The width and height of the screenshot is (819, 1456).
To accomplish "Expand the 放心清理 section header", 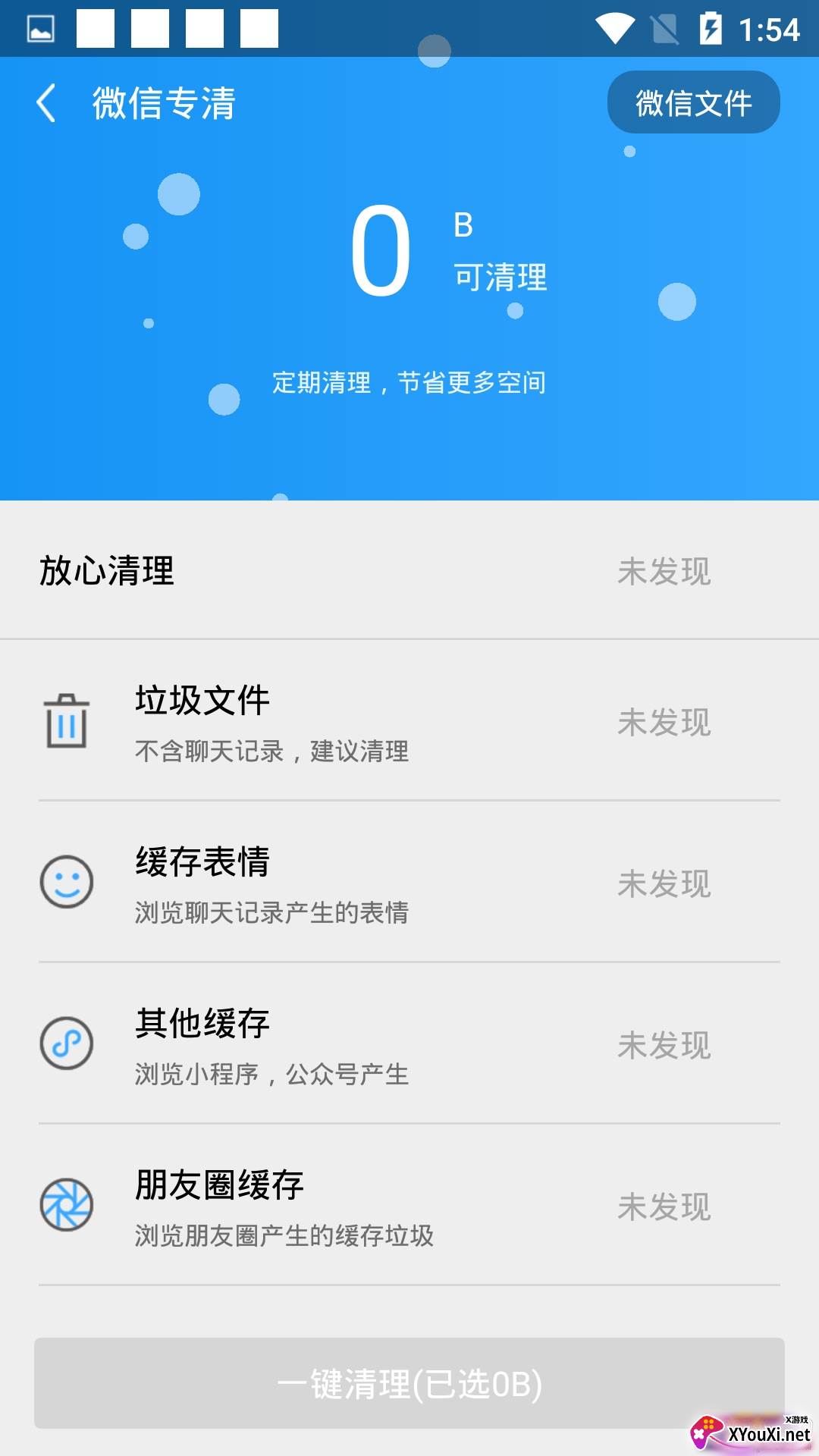I will [x=409, y=570].
